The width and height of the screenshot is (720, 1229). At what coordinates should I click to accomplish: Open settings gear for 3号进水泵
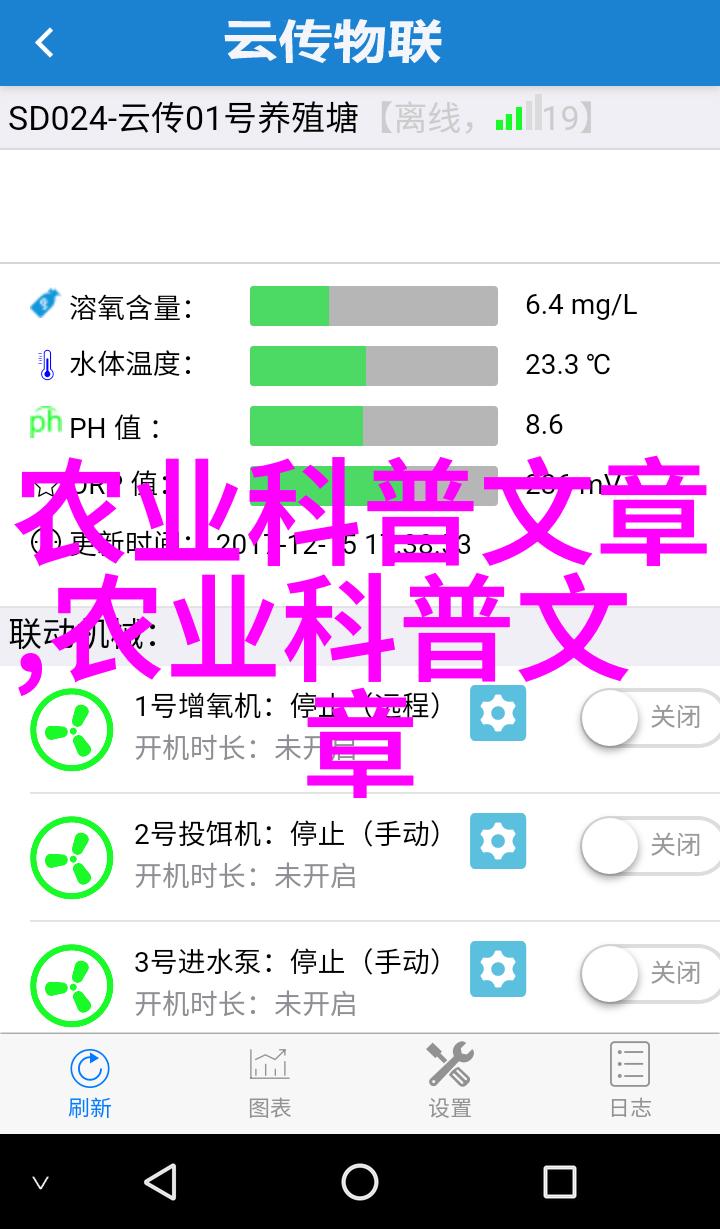498,969
